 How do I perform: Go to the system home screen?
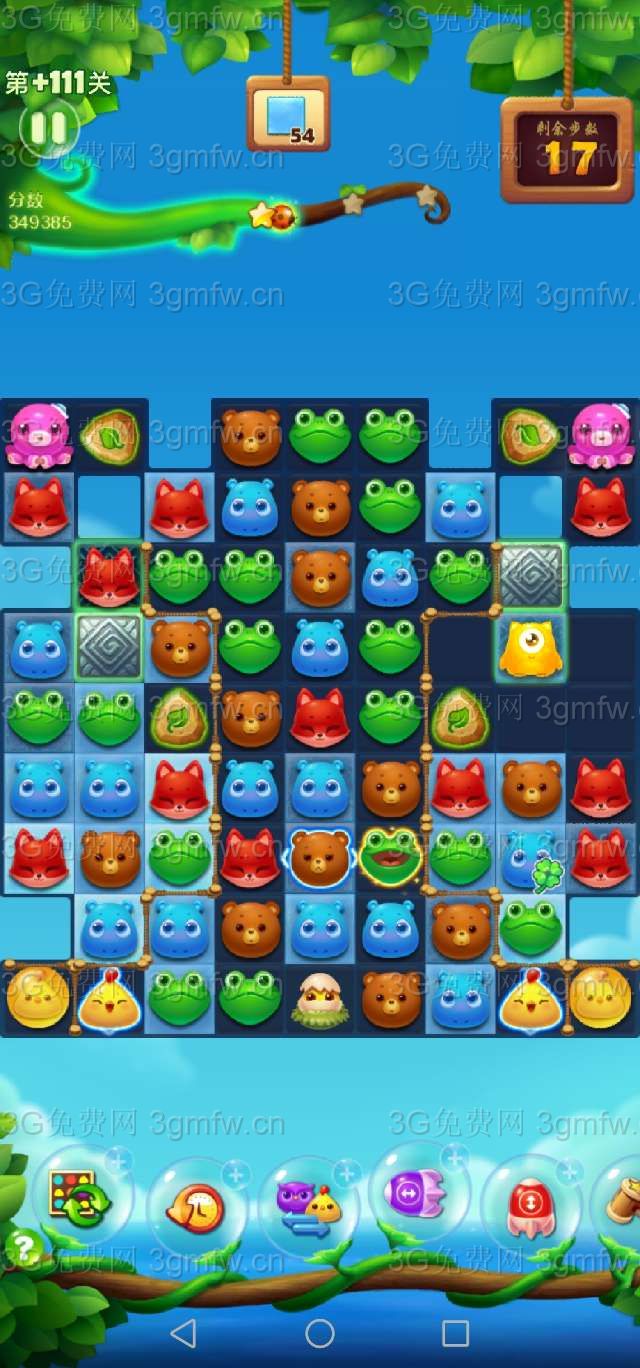coord(320,1333)
